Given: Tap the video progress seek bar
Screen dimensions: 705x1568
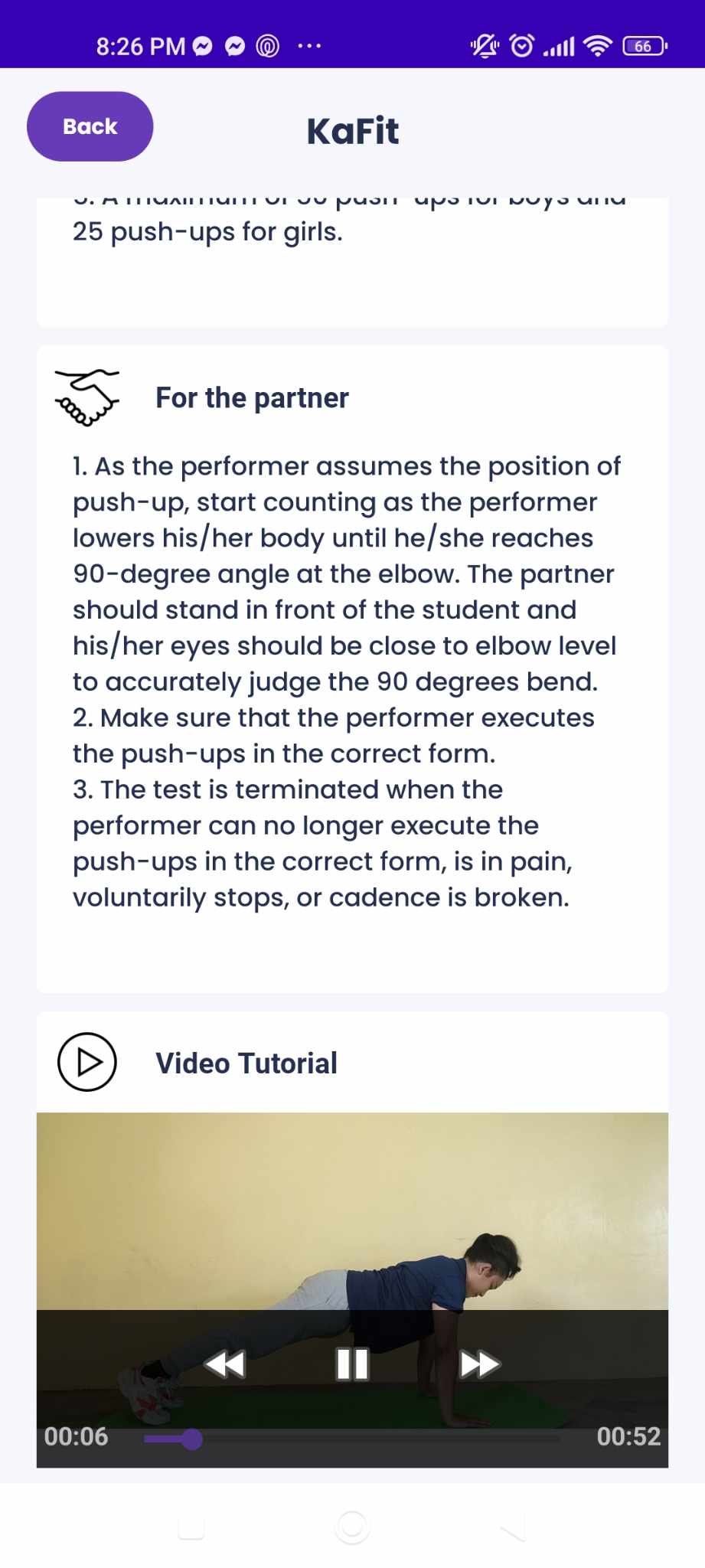Looking at the screenshot, I should point(352,1439).
